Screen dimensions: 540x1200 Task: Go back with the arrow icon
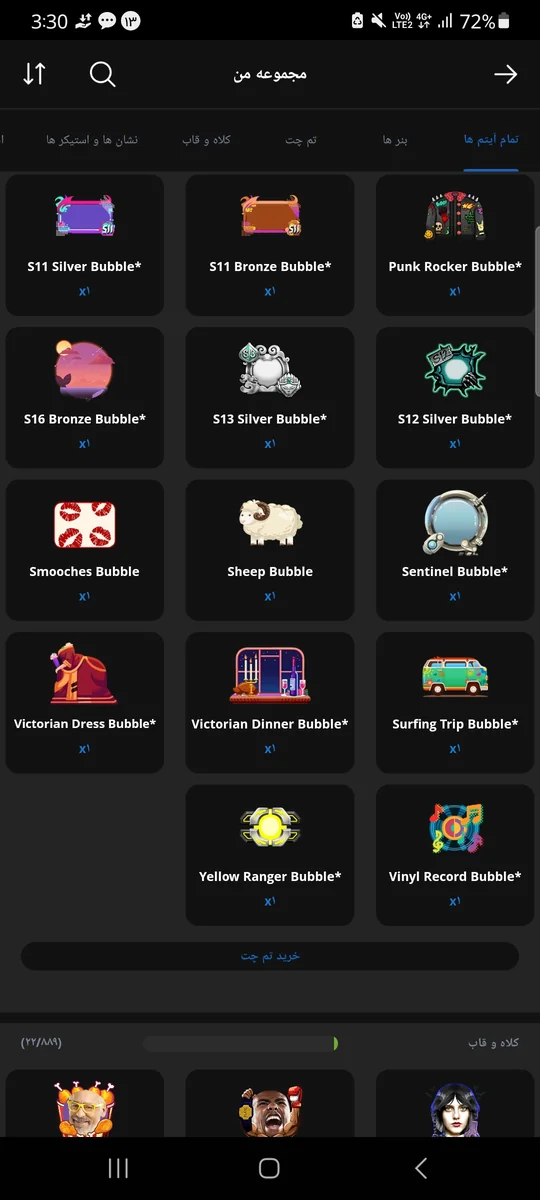(505, 74)
